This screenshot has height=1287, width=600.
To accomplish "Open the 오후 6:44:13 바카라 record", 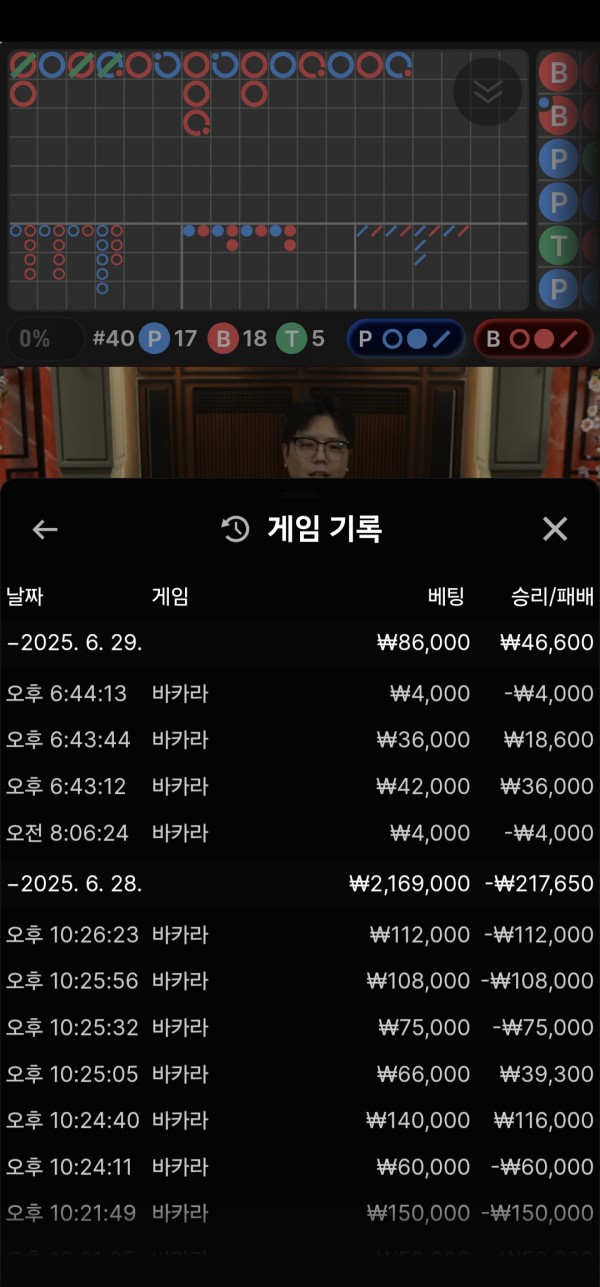I will click(300, 694).
